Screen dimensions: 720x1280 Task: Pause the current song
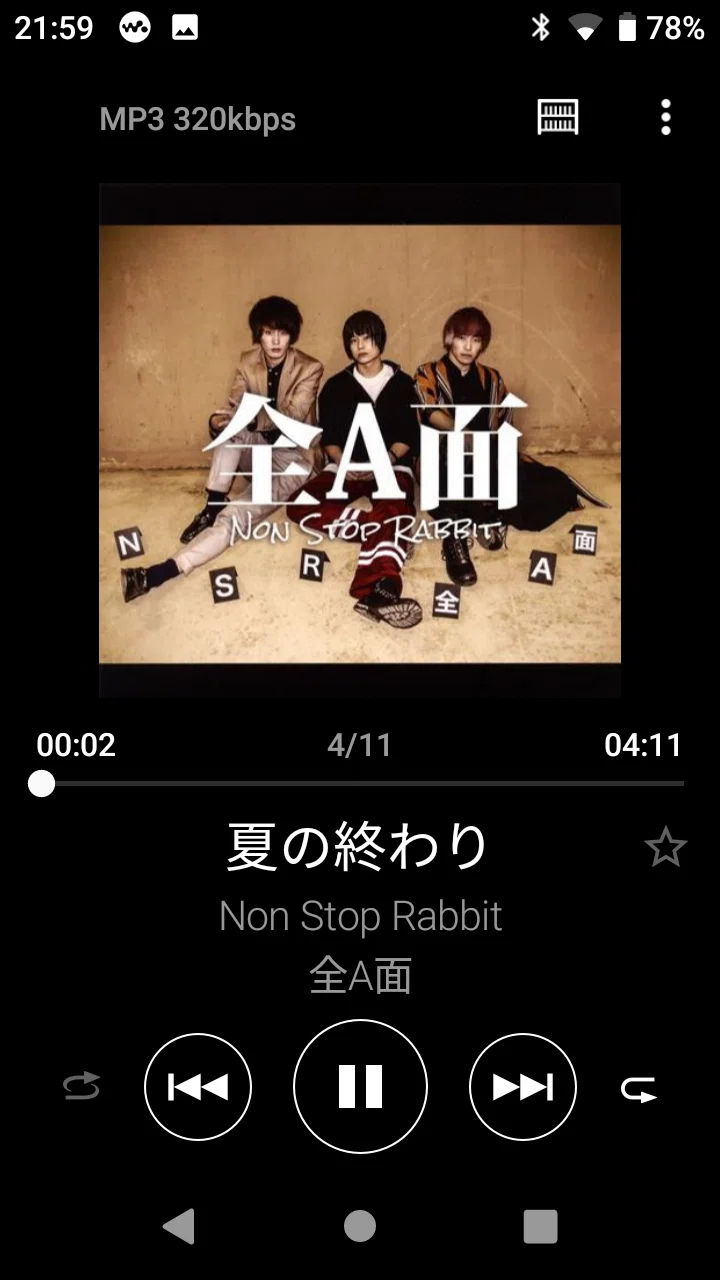click(360, 1086)
